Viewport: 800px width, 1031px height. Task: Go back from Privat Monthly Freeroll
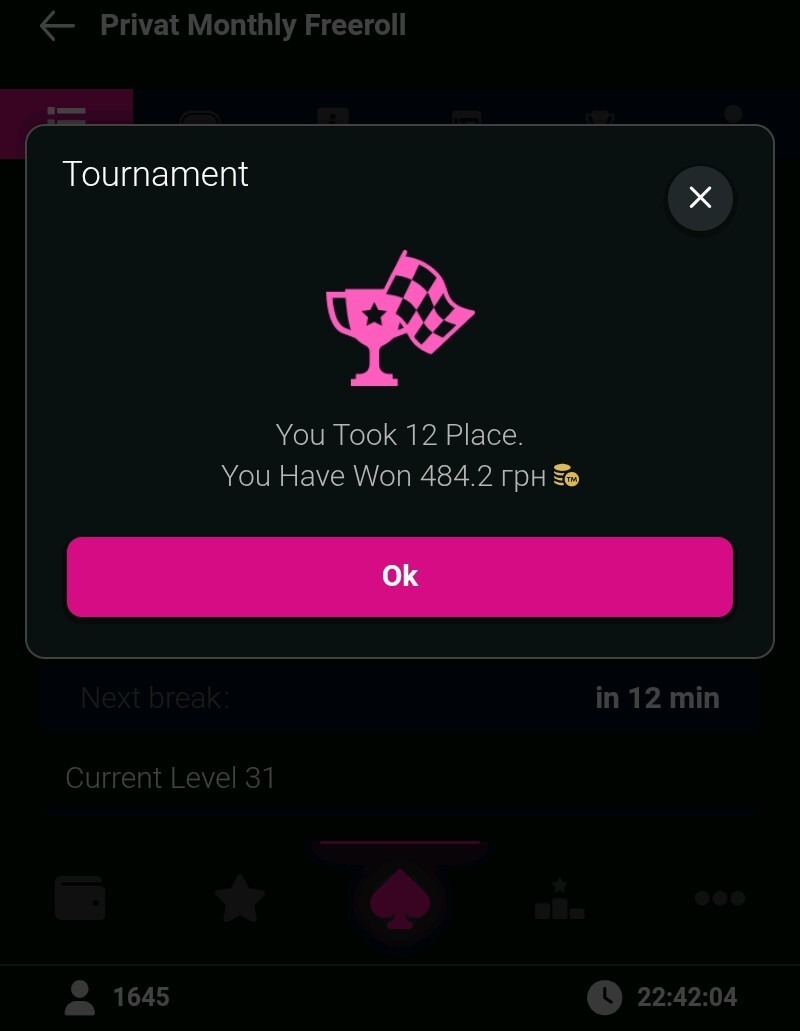point(57,27)
